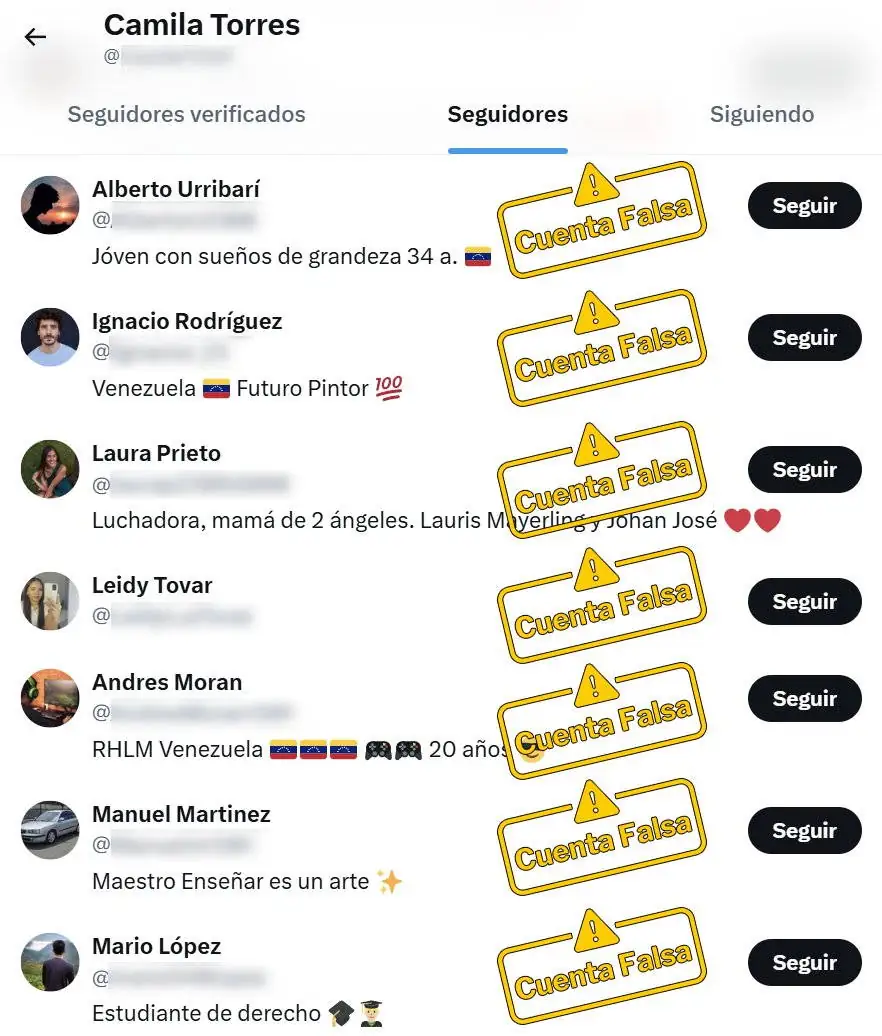This screenshot has height=1036, width=882.
Task: Switch to the Seguidores verificados tab
Action: 186,114
